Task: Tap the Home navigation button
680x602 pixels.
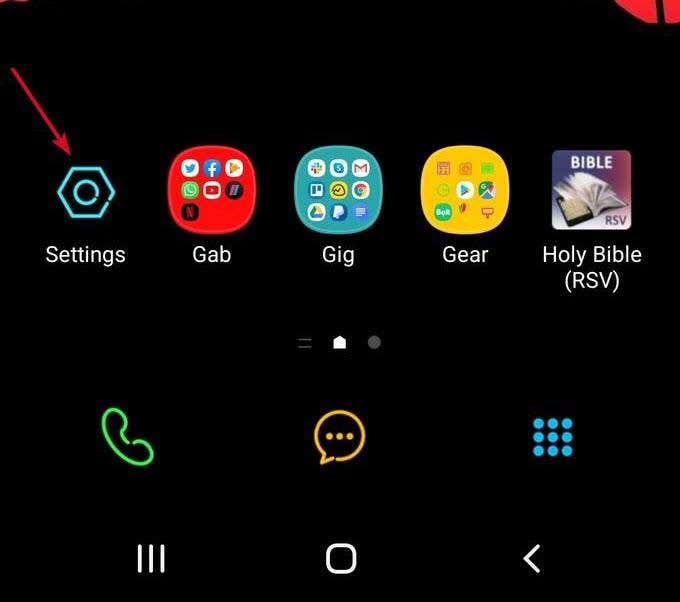Action: pyautogui.click(x=341, y=558)
